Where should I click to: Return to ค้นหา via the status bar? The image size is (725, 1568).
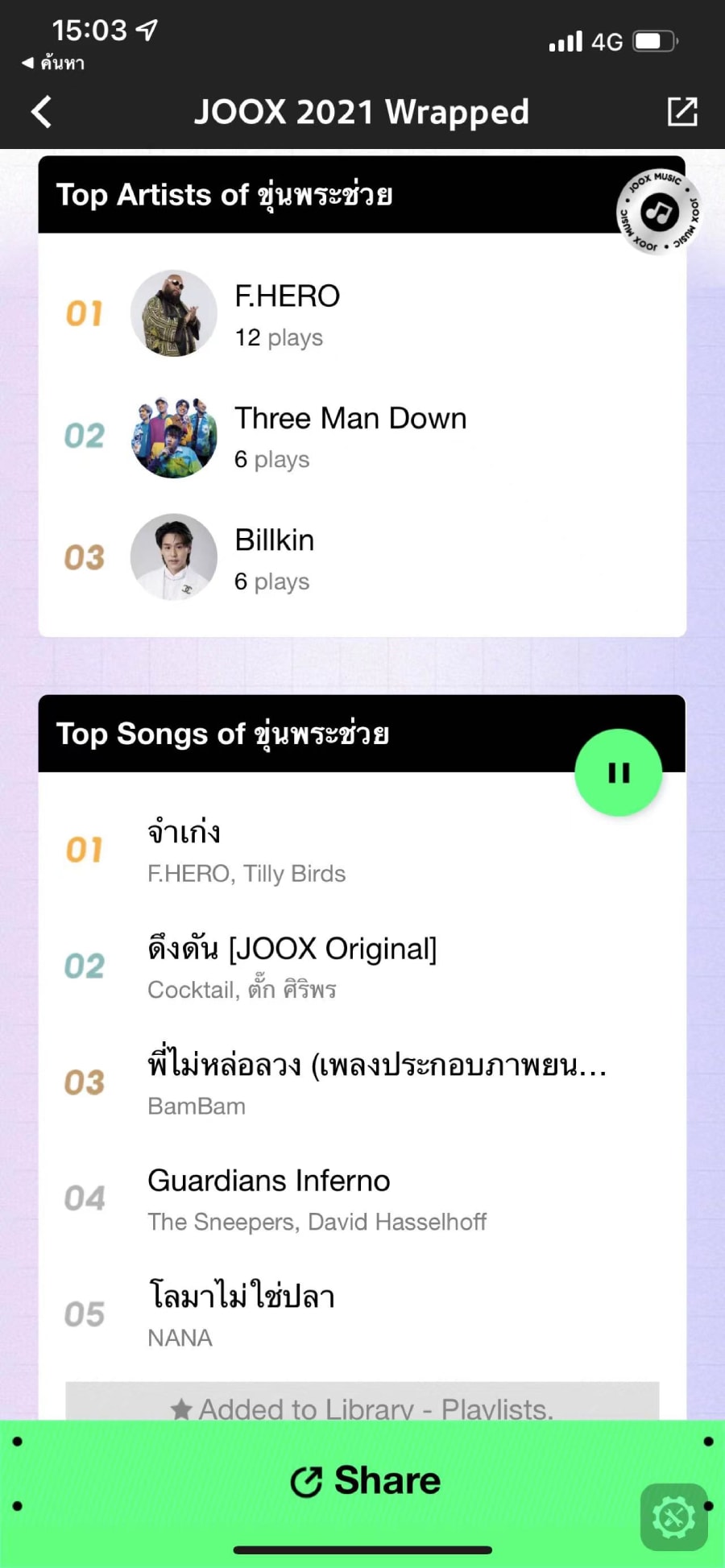click(x=53, y=63)
